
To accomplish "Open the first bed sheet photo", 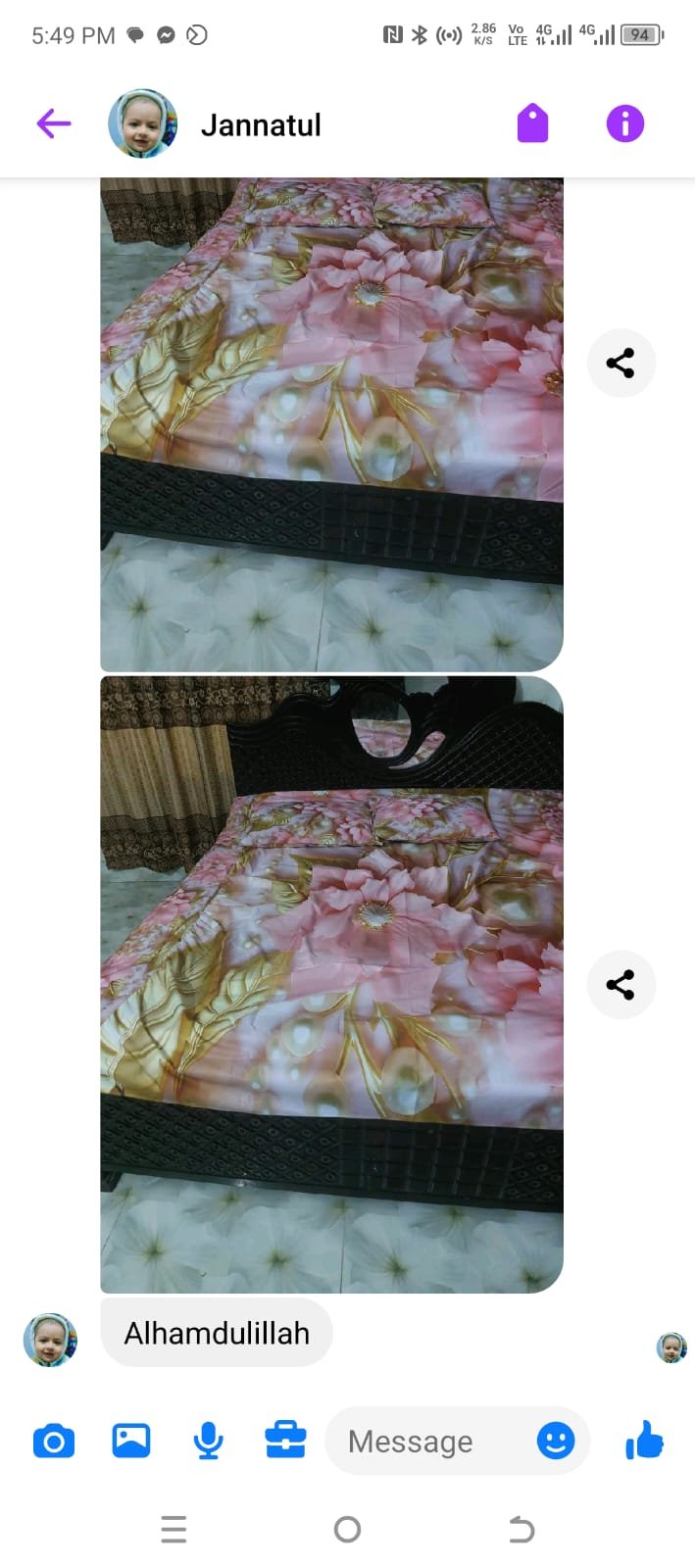I will coord(331,423).
